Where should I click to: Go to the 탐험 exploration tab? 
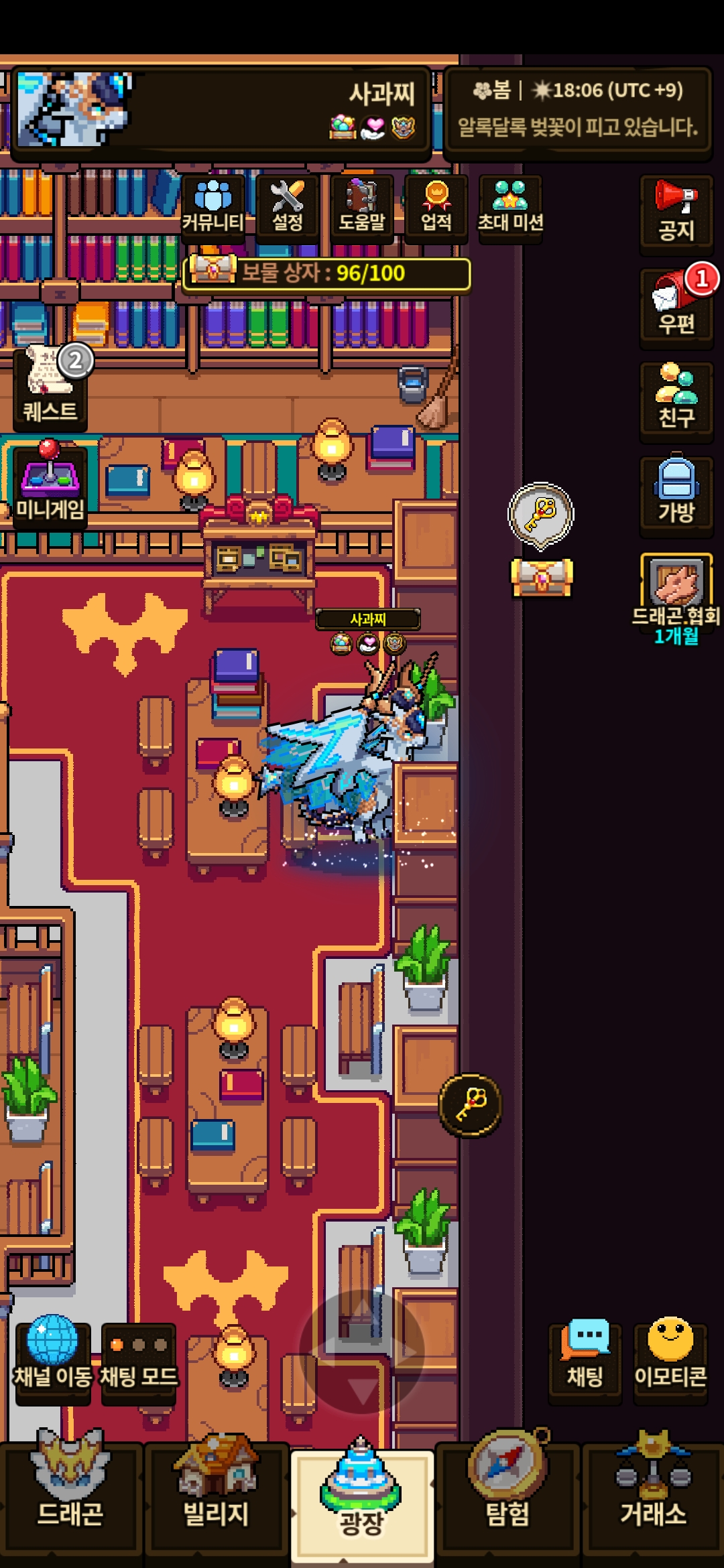(x=507, y=1494)
